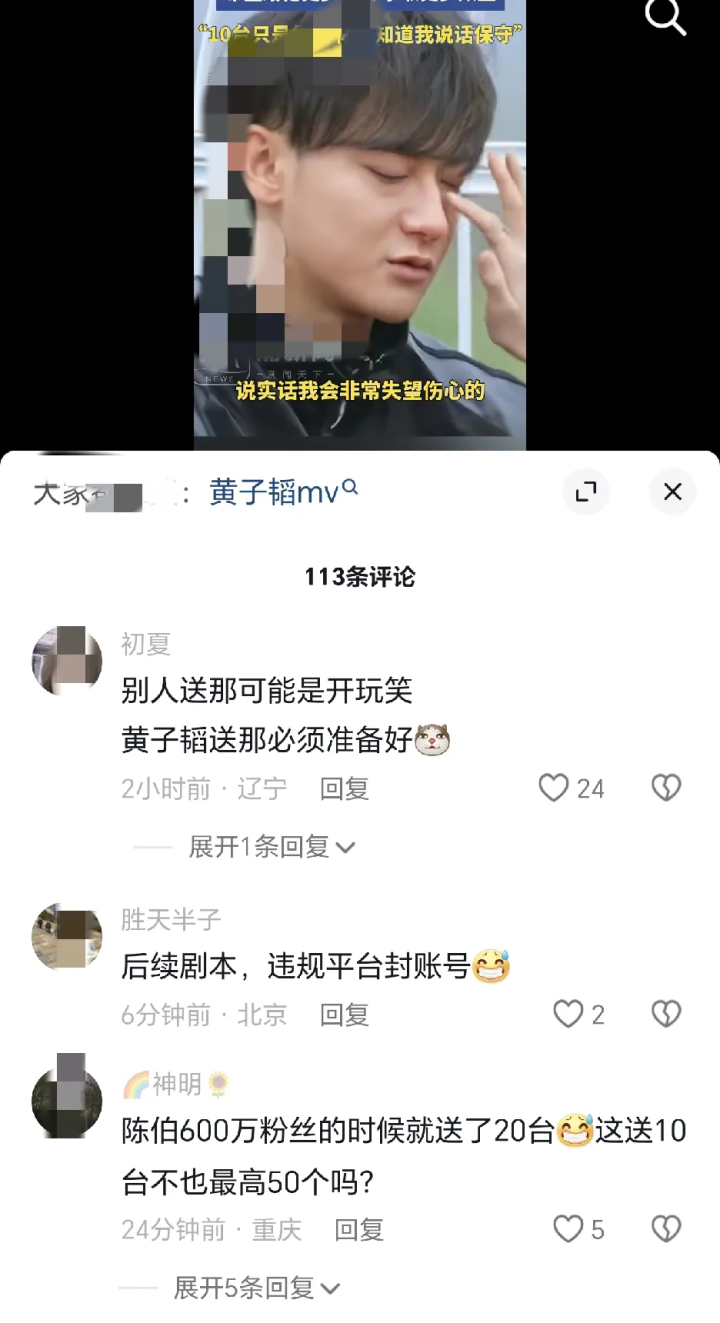Expand 5 replies under 神明's comment
This screenshot has height=1323, width=720.
pos(257,1288)
